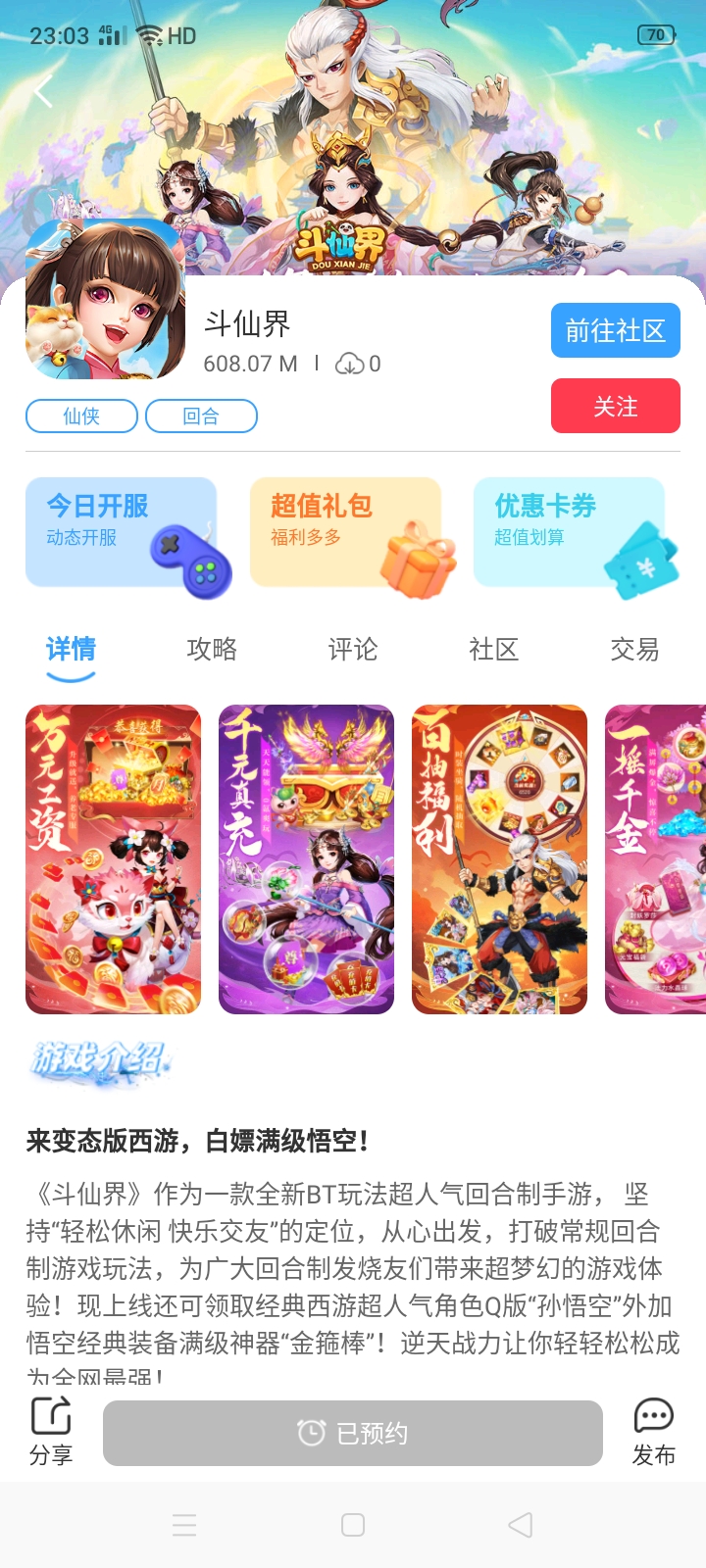Switch to the 评论 tab
The image size is (706, 1568).
(x=353, y=649)
